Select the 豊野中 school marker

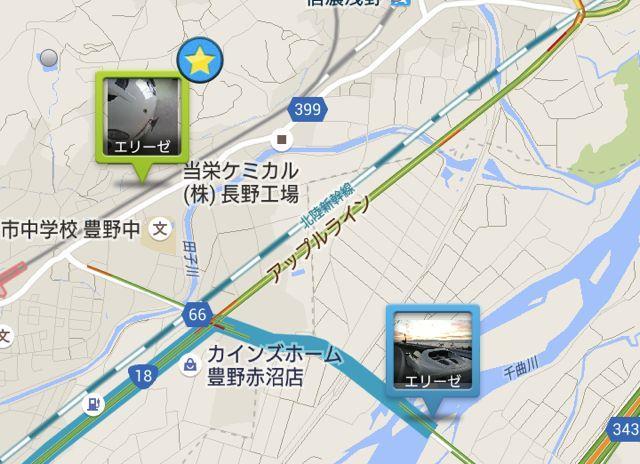159,230
